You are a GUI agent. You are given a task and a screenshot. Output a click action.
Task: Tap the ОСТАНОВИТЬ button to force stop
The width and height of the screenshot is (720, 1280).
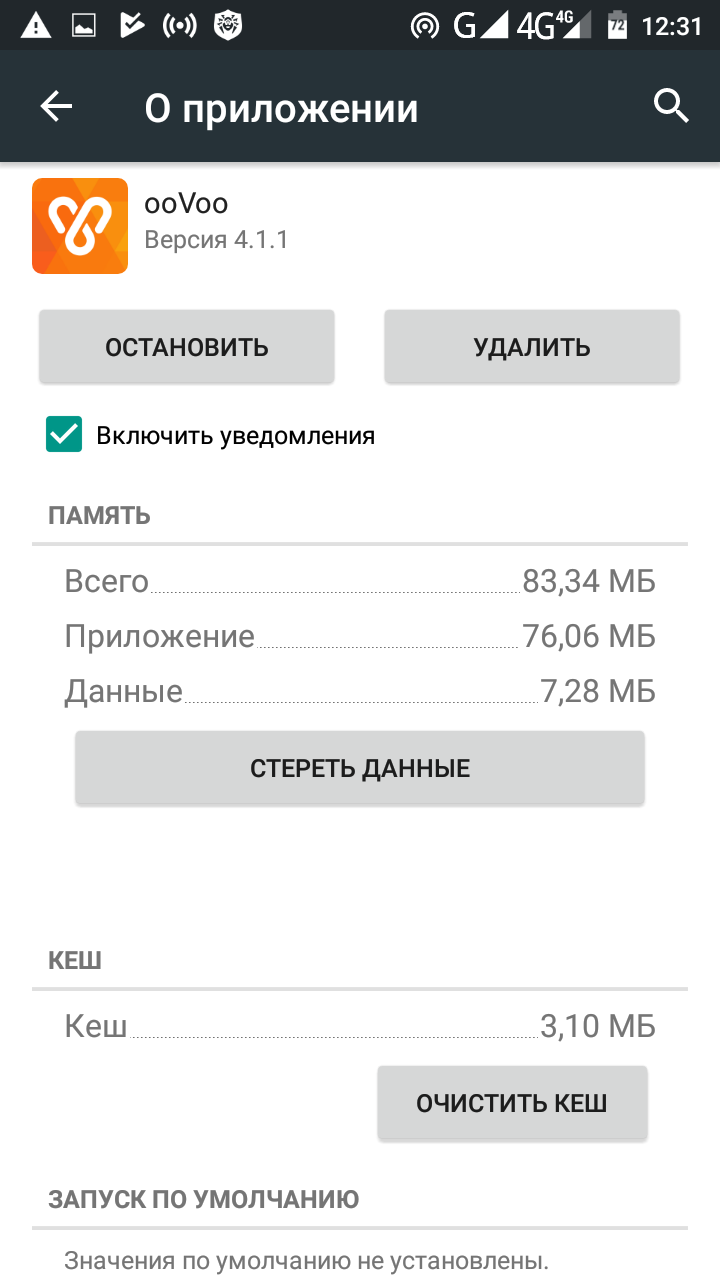click(x=187, y=347)
